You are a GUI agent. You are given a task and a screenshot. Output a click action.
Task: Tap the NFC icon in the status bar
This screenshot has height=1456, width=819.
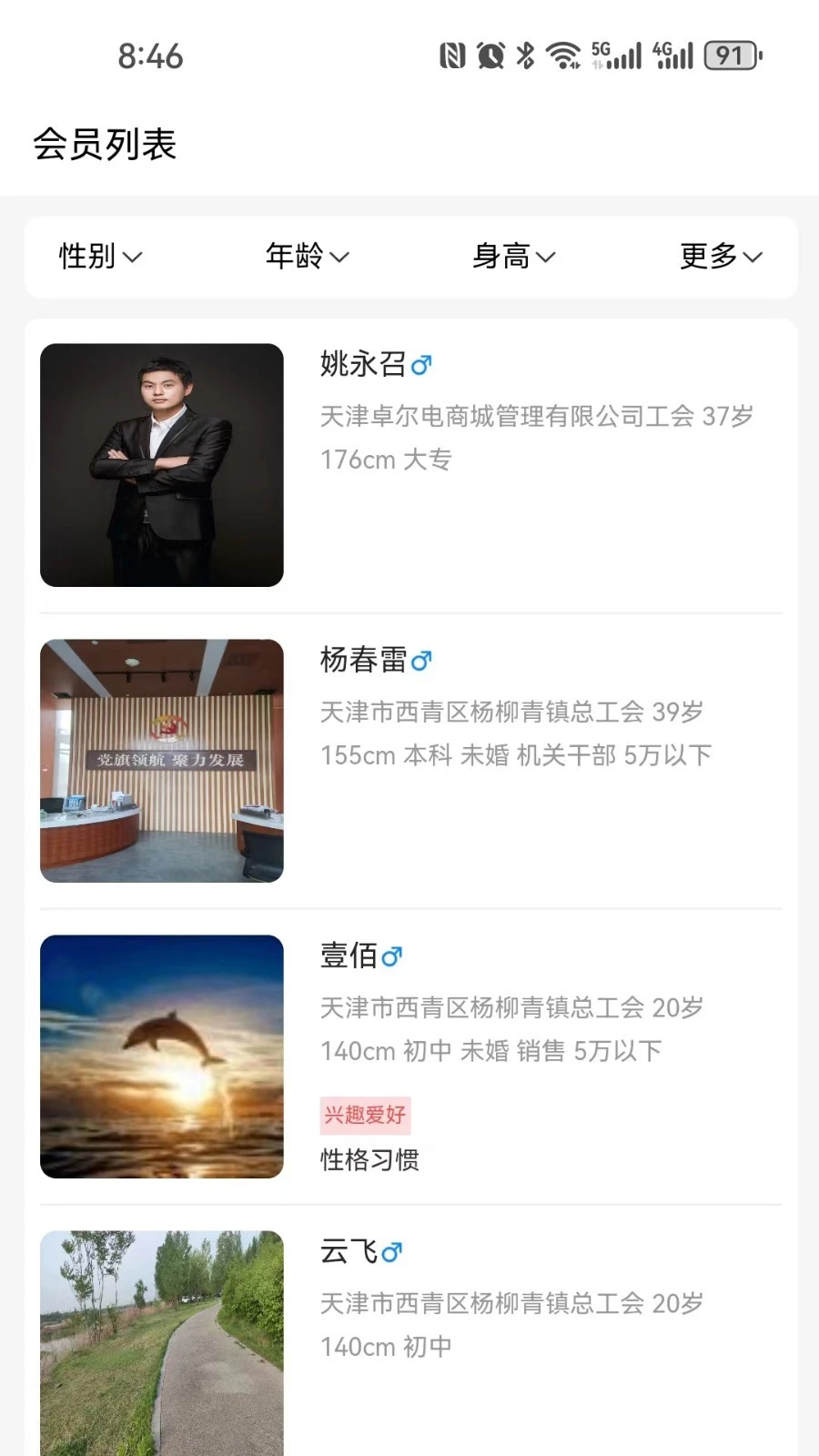pyautogui.click(x=453, y=56)
